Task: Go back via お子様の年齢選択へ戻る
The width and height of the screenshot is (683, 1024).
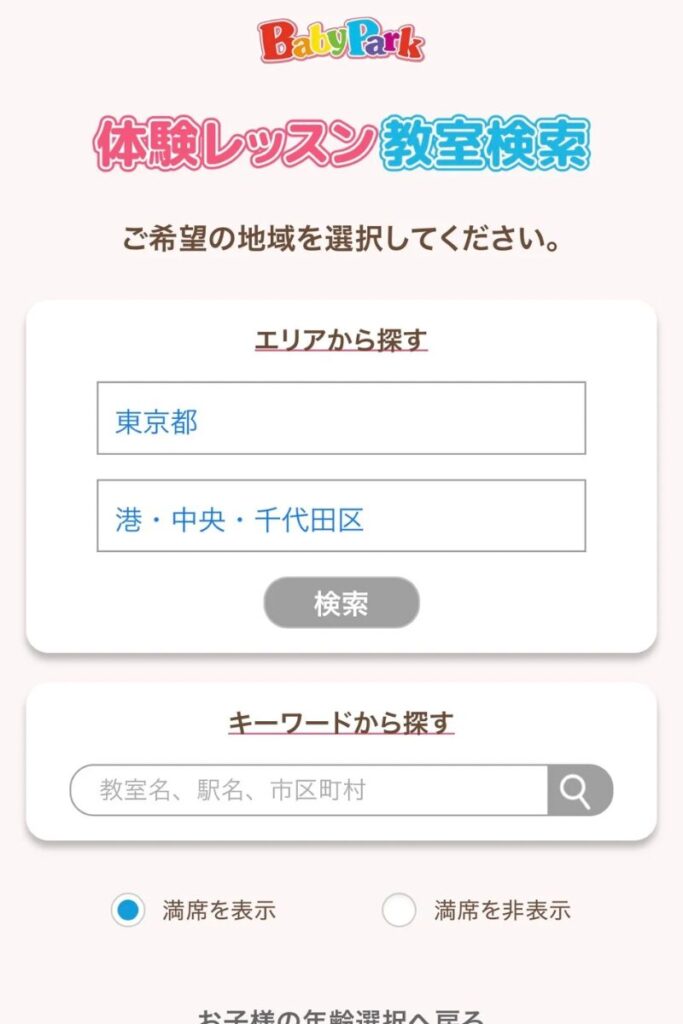Action: click(x=341, y=1016)
